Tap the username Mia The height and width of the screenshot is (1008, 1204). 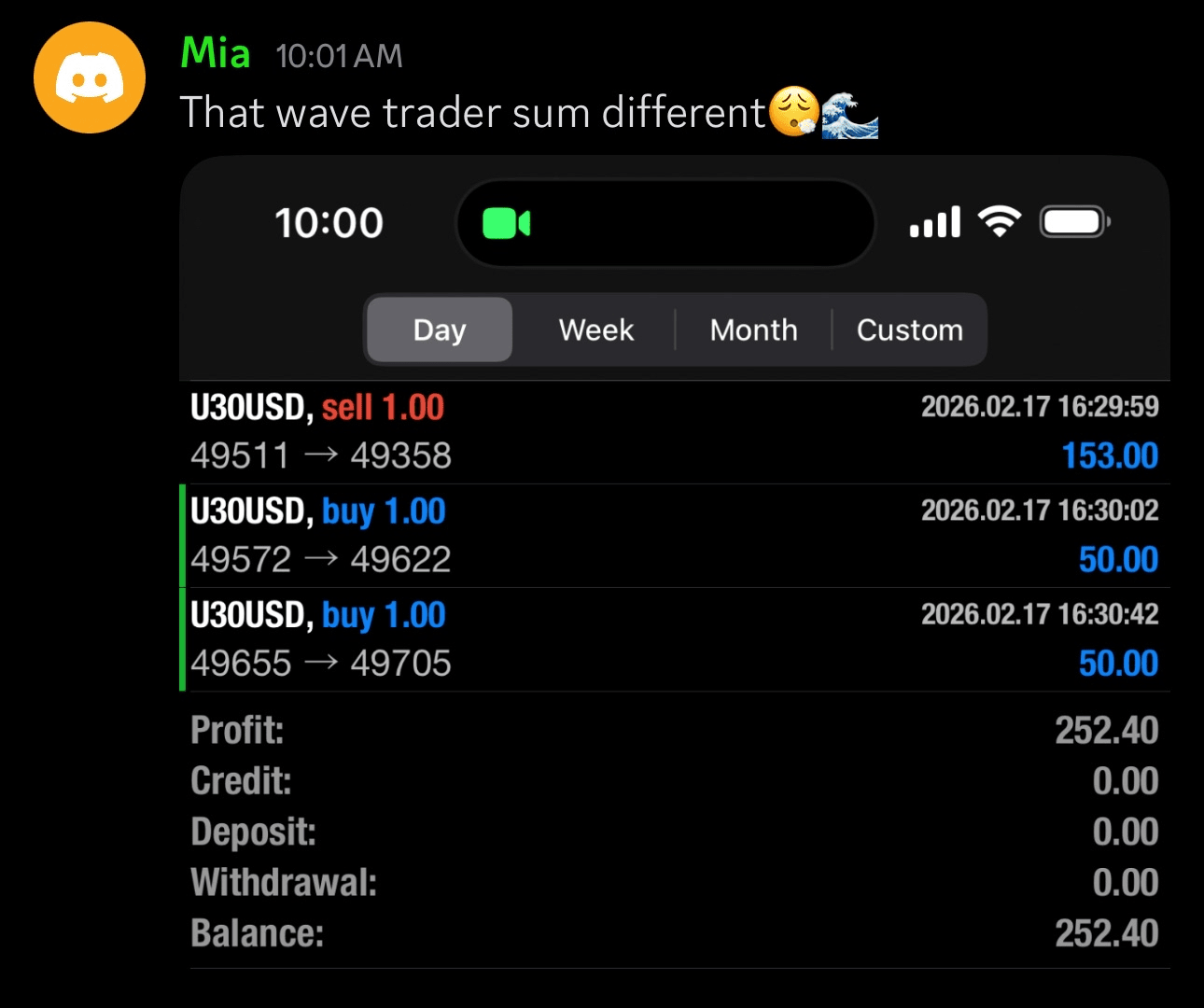click(x=216, y=53)
